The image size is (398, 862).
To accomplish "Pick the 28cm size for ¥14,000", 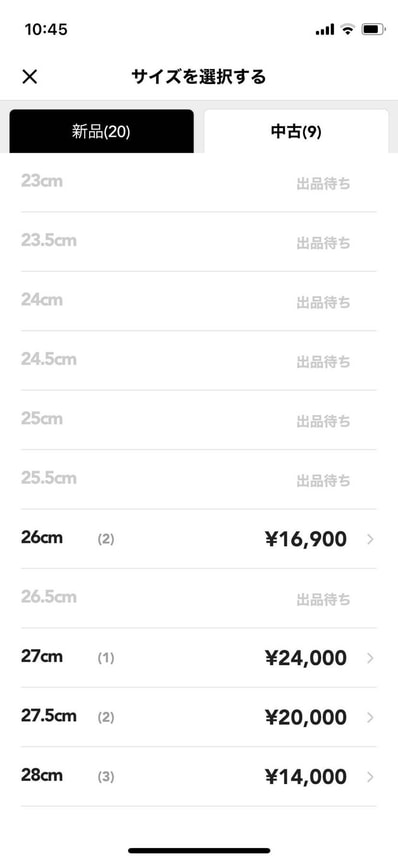I will pyautogui.click(x=198, y=776).
